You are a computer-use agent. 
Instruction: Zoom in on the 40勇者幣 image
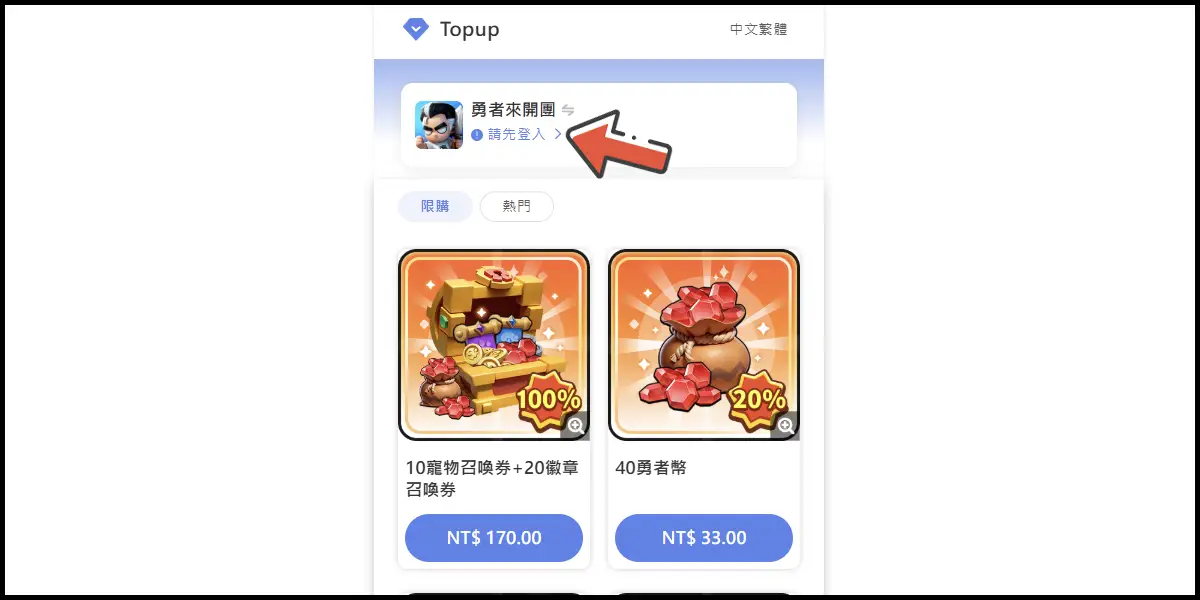point(785,426)
